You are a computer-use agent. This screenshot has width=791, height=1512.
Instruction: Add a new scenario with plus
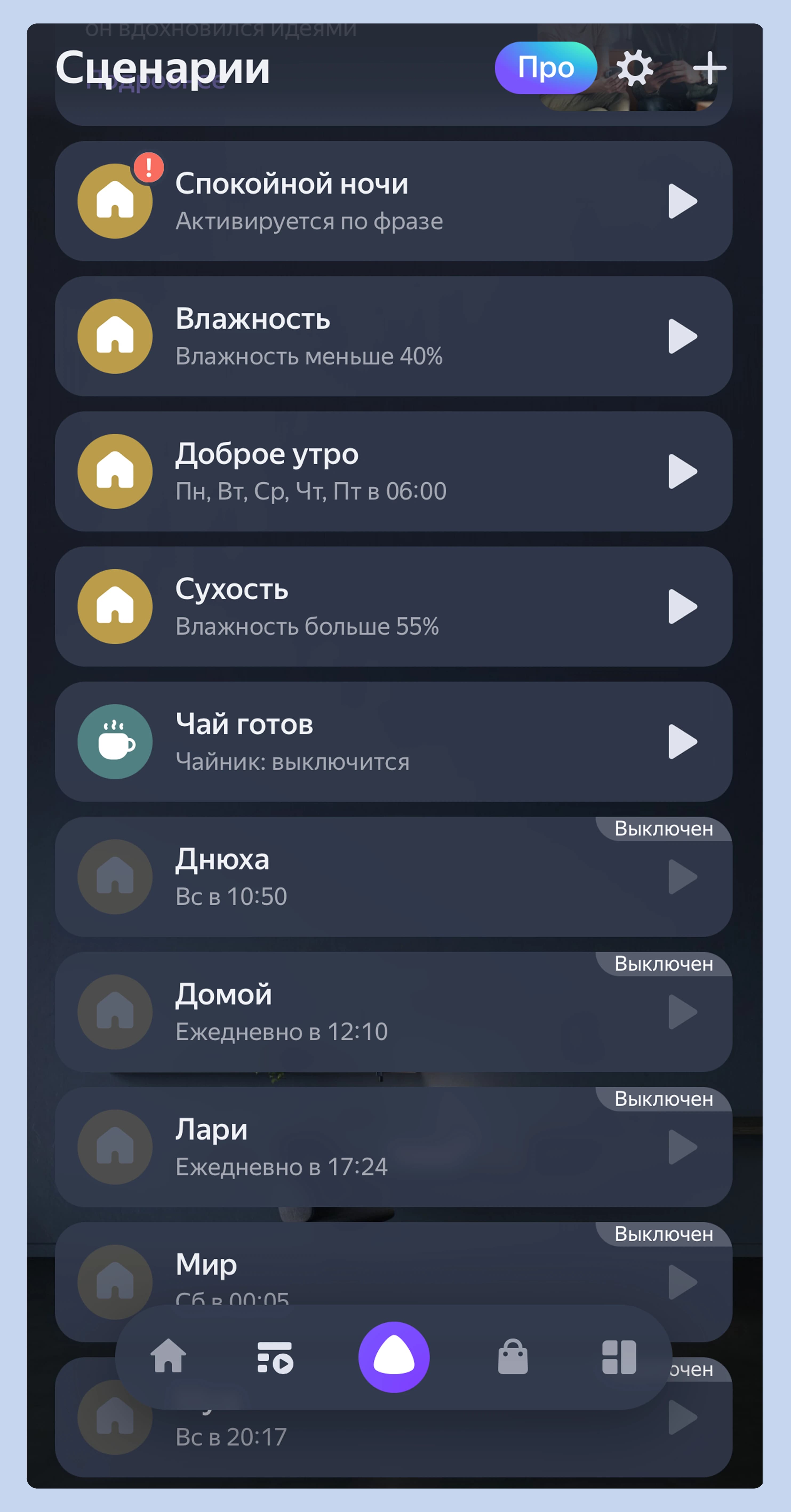[709, 68]
